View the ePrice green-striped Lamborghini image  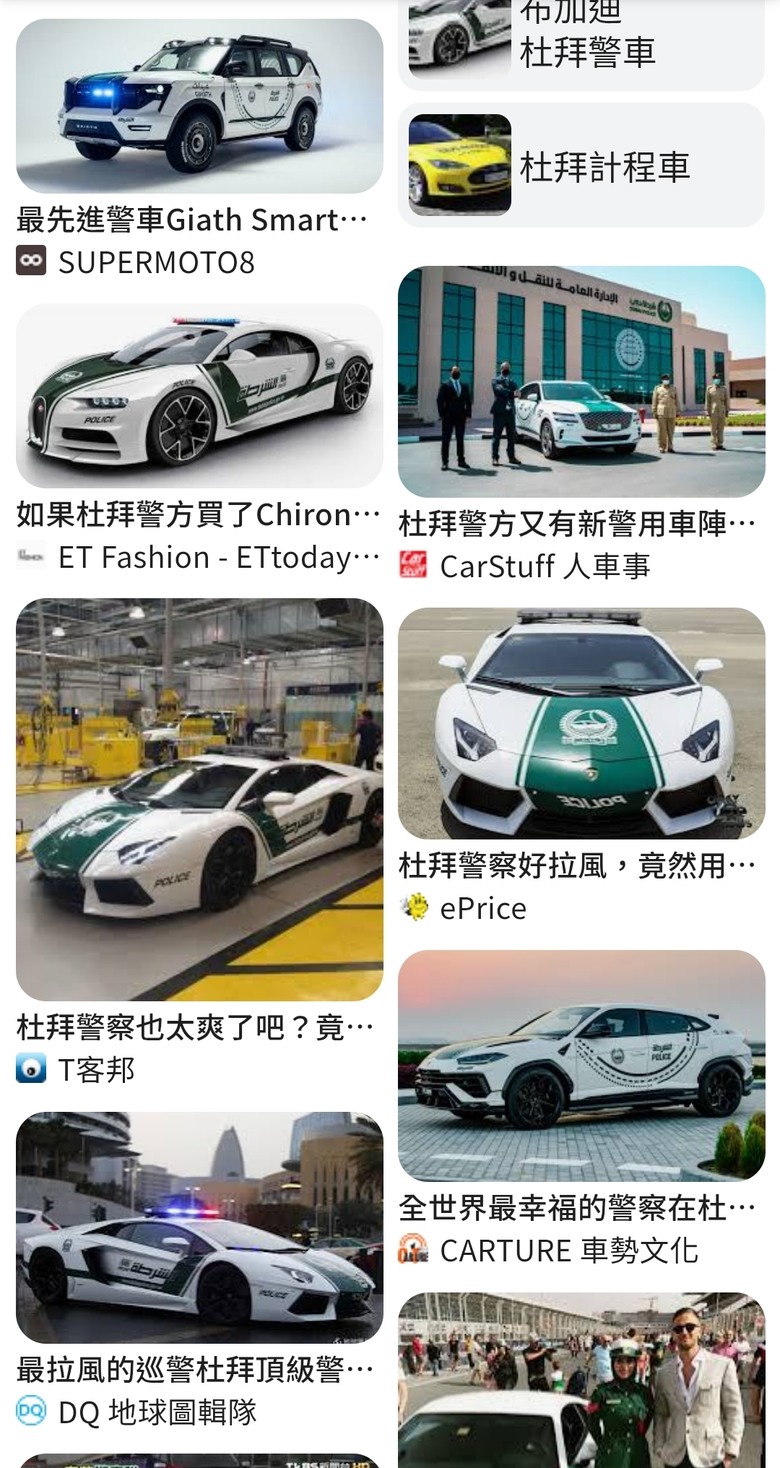click(x=581, y=723)
